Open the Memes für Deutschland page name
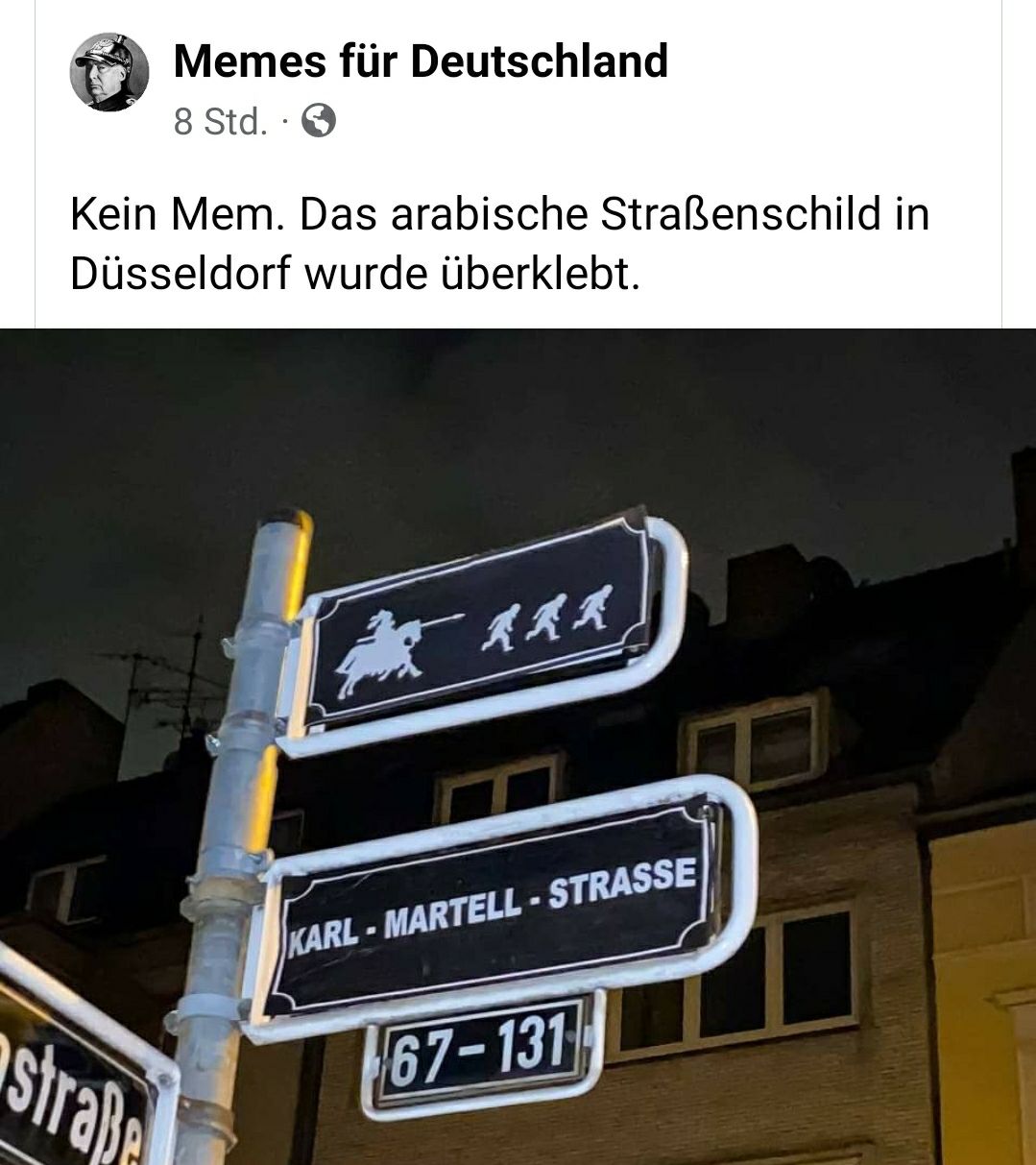Viewport: 1036px width, 1165px height. point(421,61)
